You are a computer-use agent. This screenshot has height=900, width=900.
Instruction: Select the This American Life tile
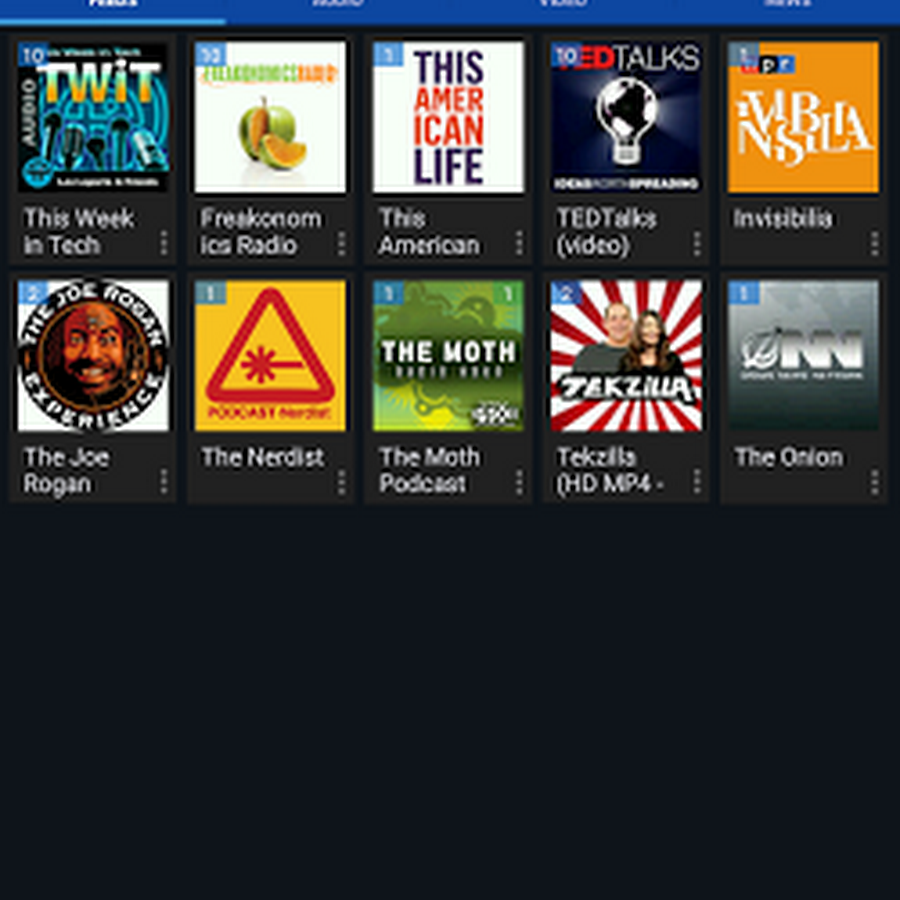point(448,117)
